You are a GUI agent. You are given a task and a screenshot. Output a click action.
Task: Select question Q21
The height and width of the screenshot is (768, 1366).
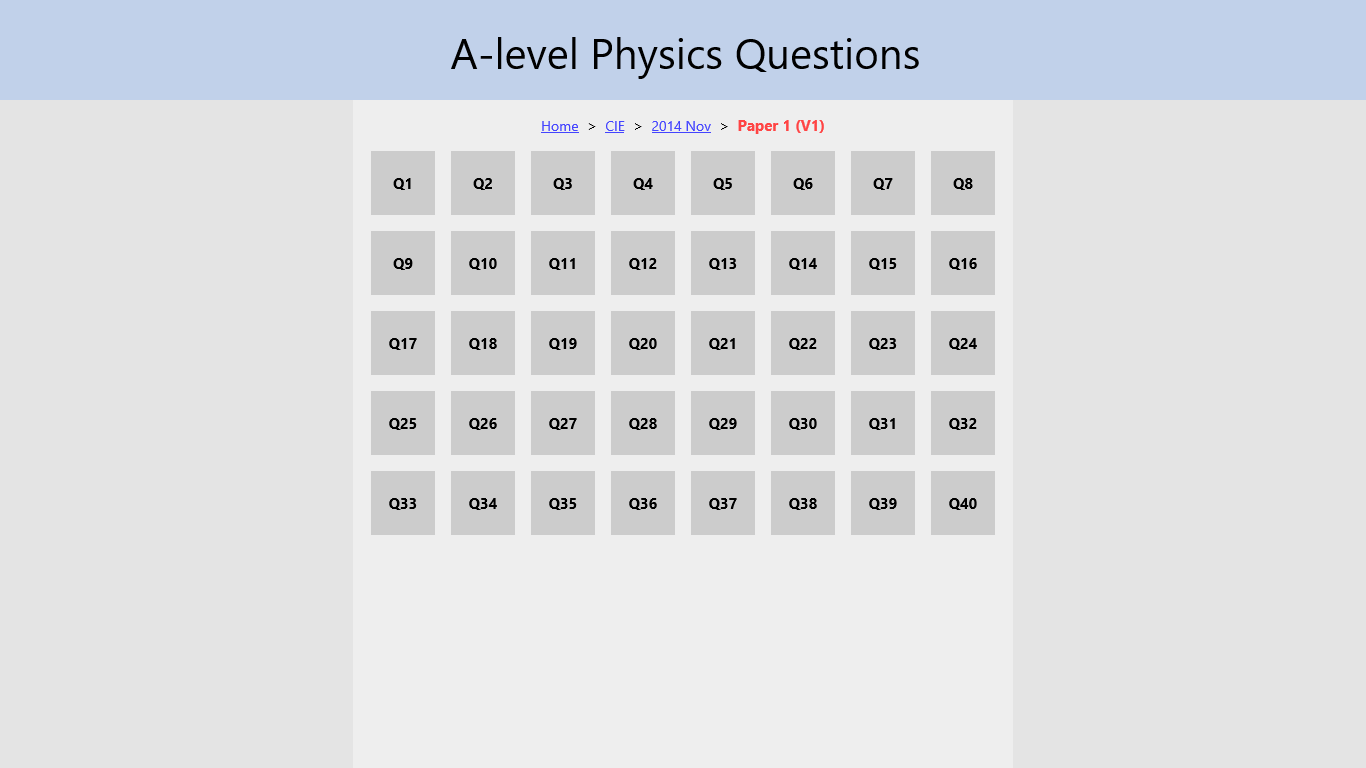[x=723, y=343]
